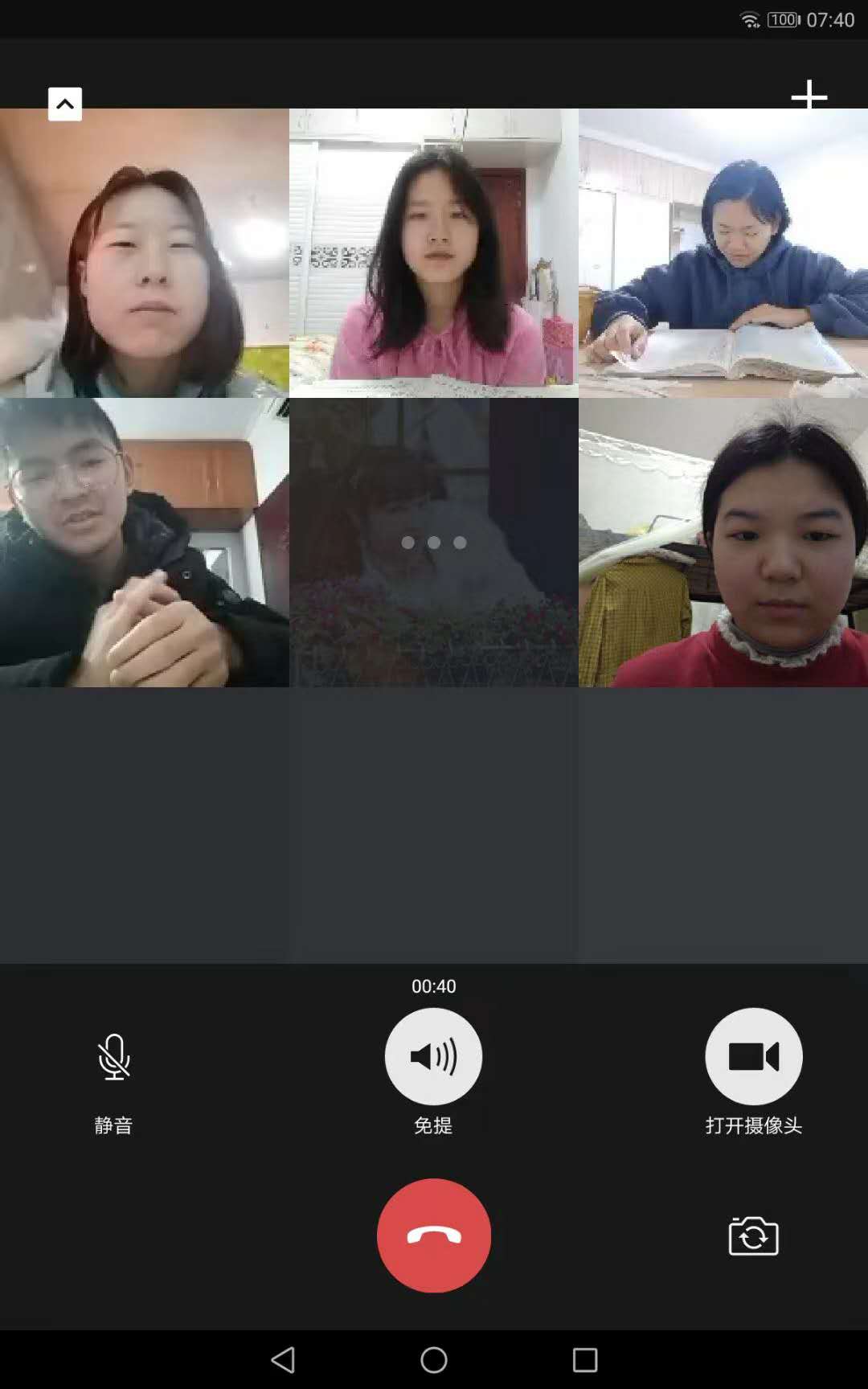
Task: Minimize the call with the collapse arrow
Action: [x=65, y=104]
